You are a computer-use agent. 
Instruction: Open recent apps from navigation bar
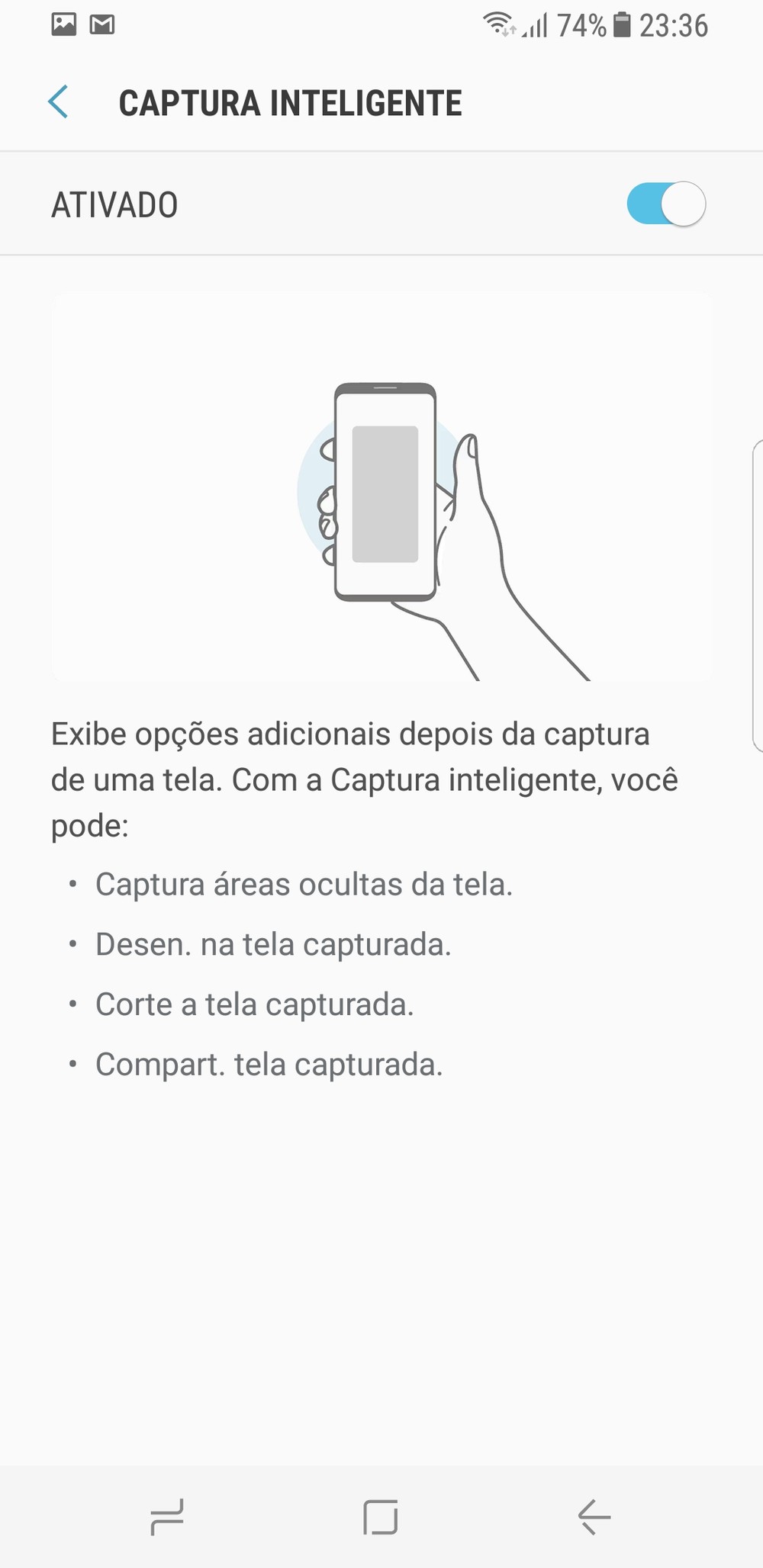pyautogui.click(x=167, y=1516)
